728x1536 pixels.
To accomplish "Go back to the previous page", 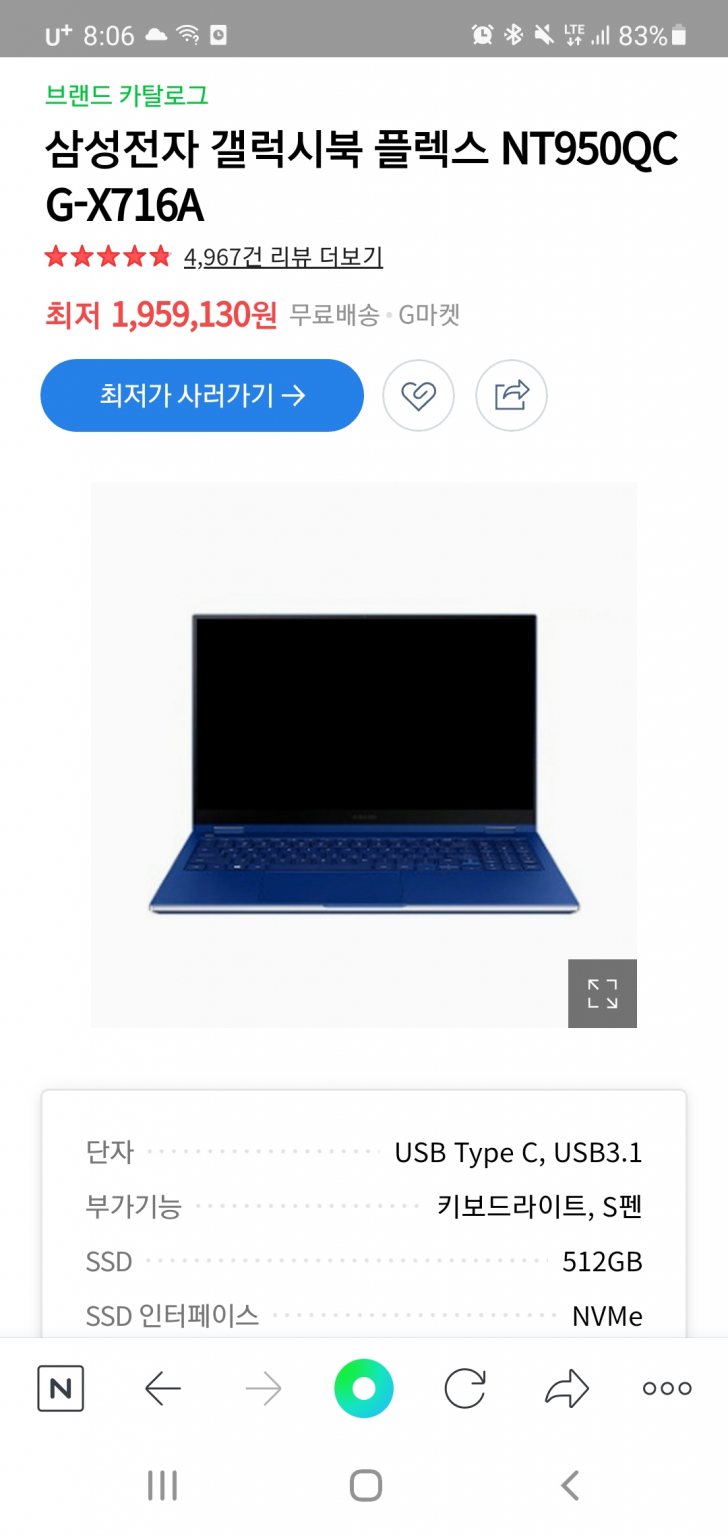I will (x=163, y=1388).
